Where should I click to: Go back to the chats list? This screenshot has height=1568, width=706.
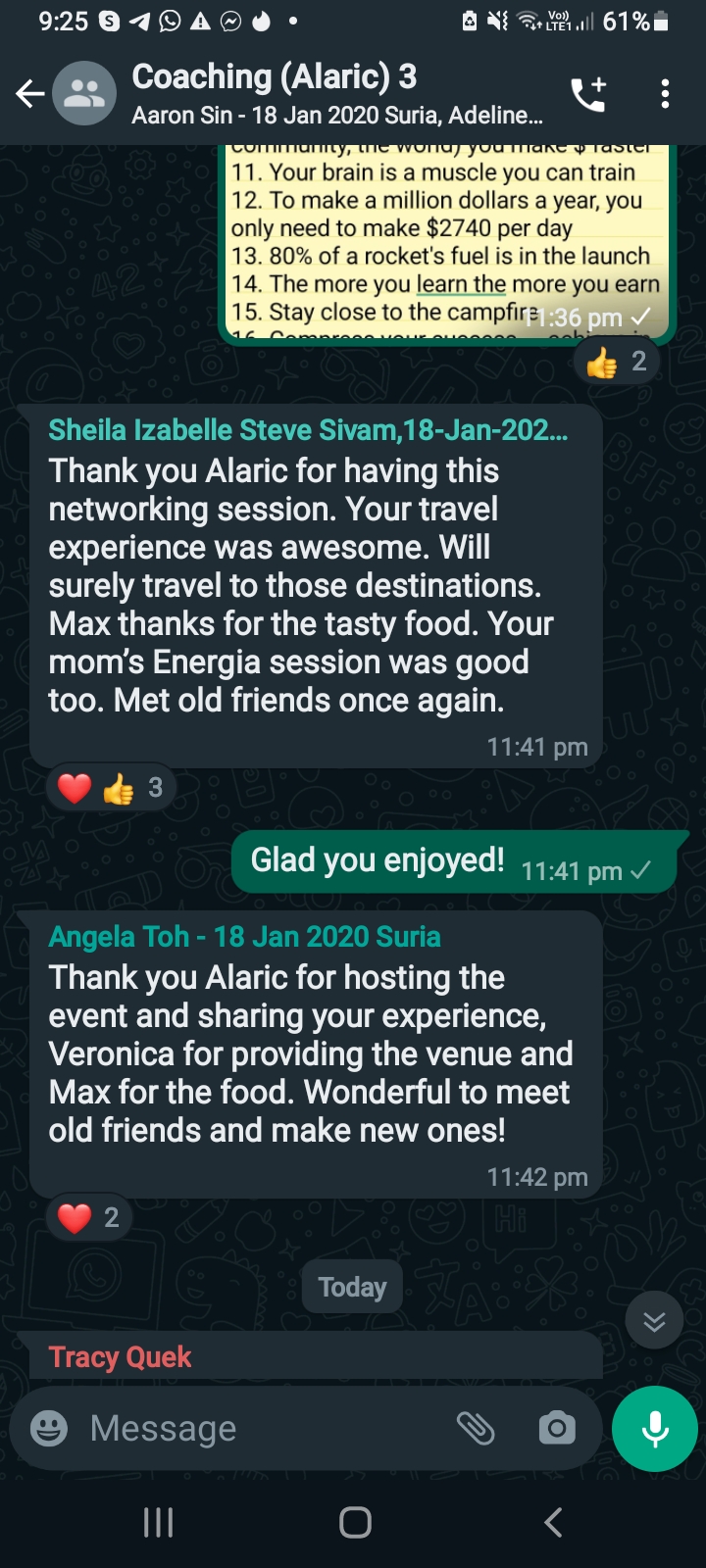pos(29,94)
